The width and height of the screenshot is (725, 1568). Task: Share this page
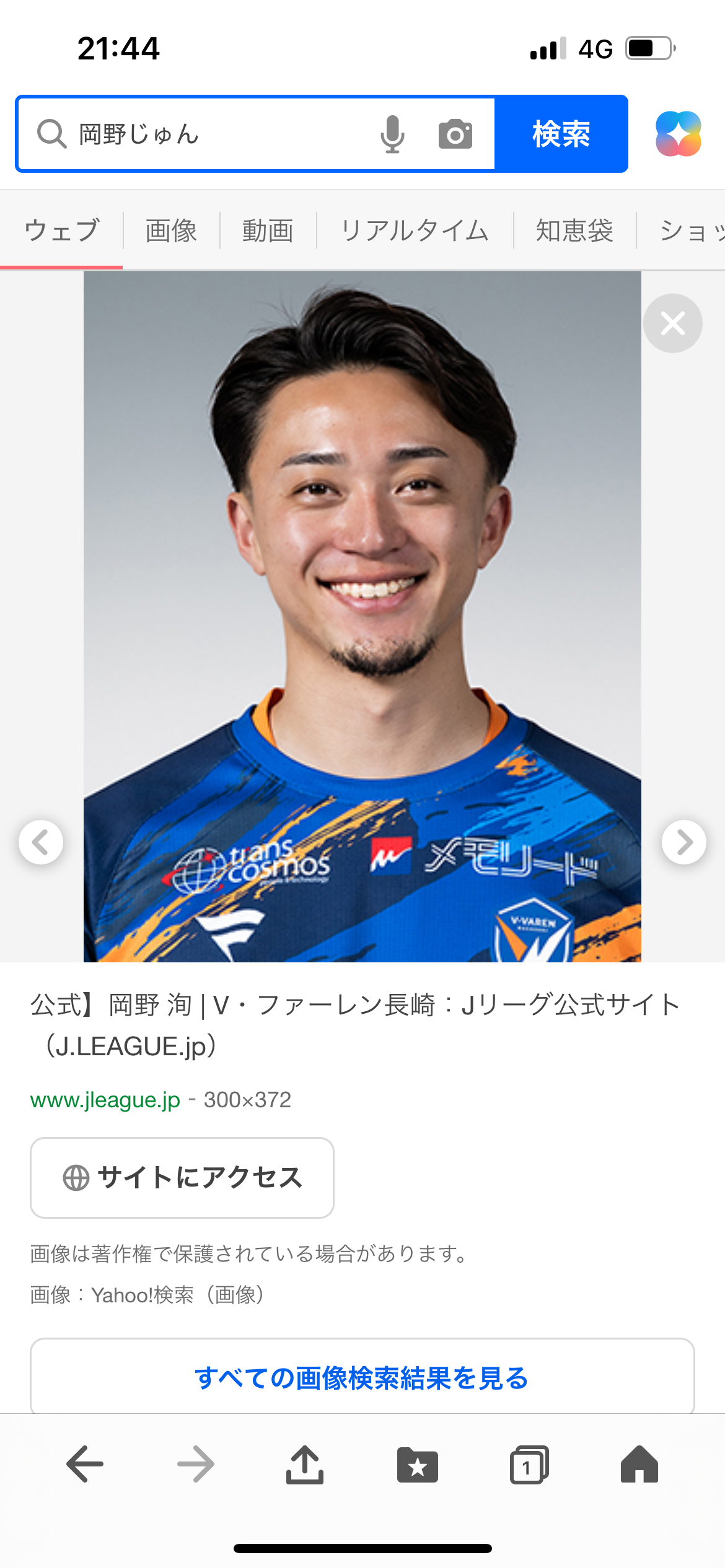coord(304,1464)
